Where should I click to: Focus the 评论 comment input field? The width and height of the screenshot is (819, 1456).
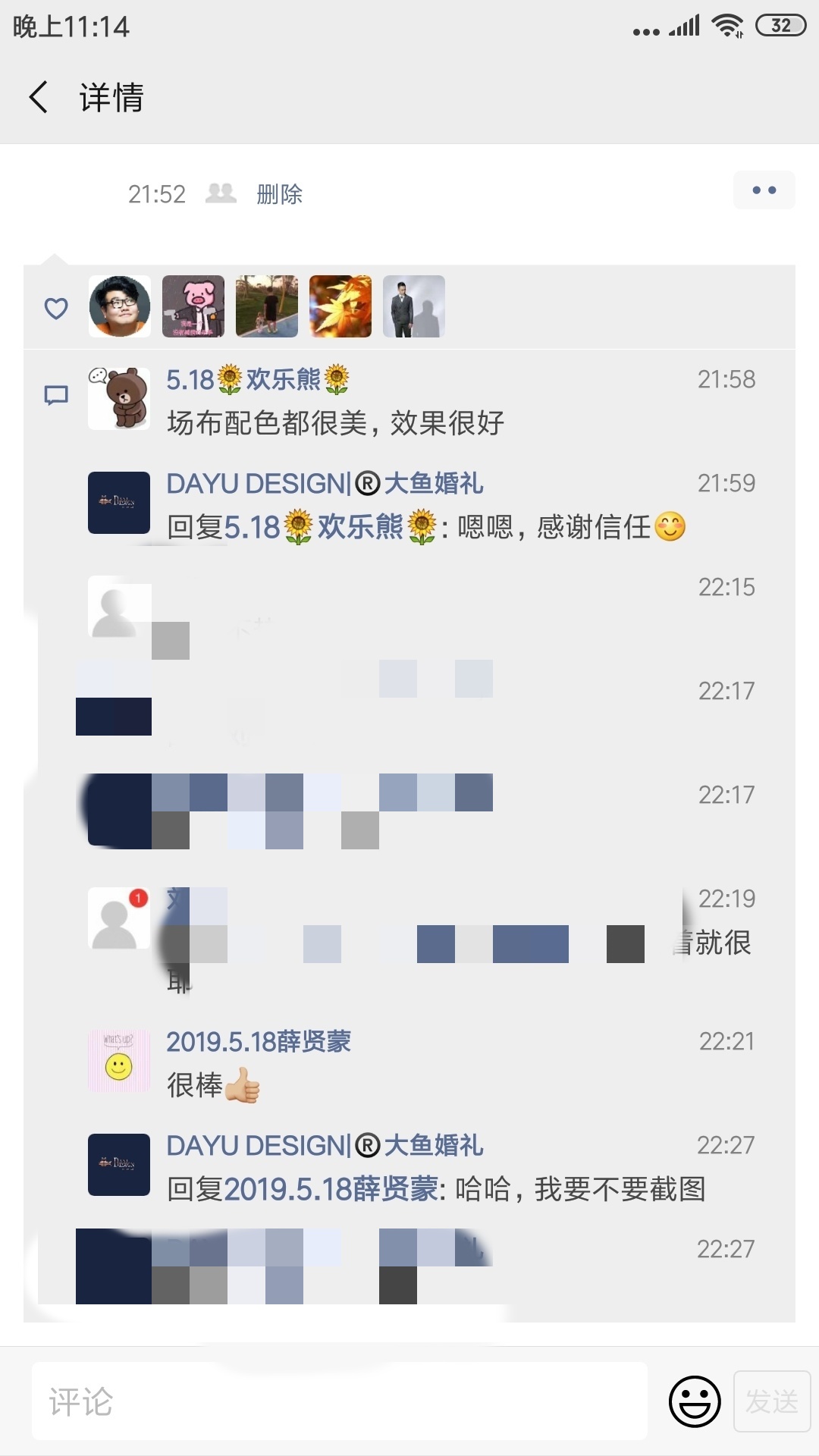click(340, 1401)
